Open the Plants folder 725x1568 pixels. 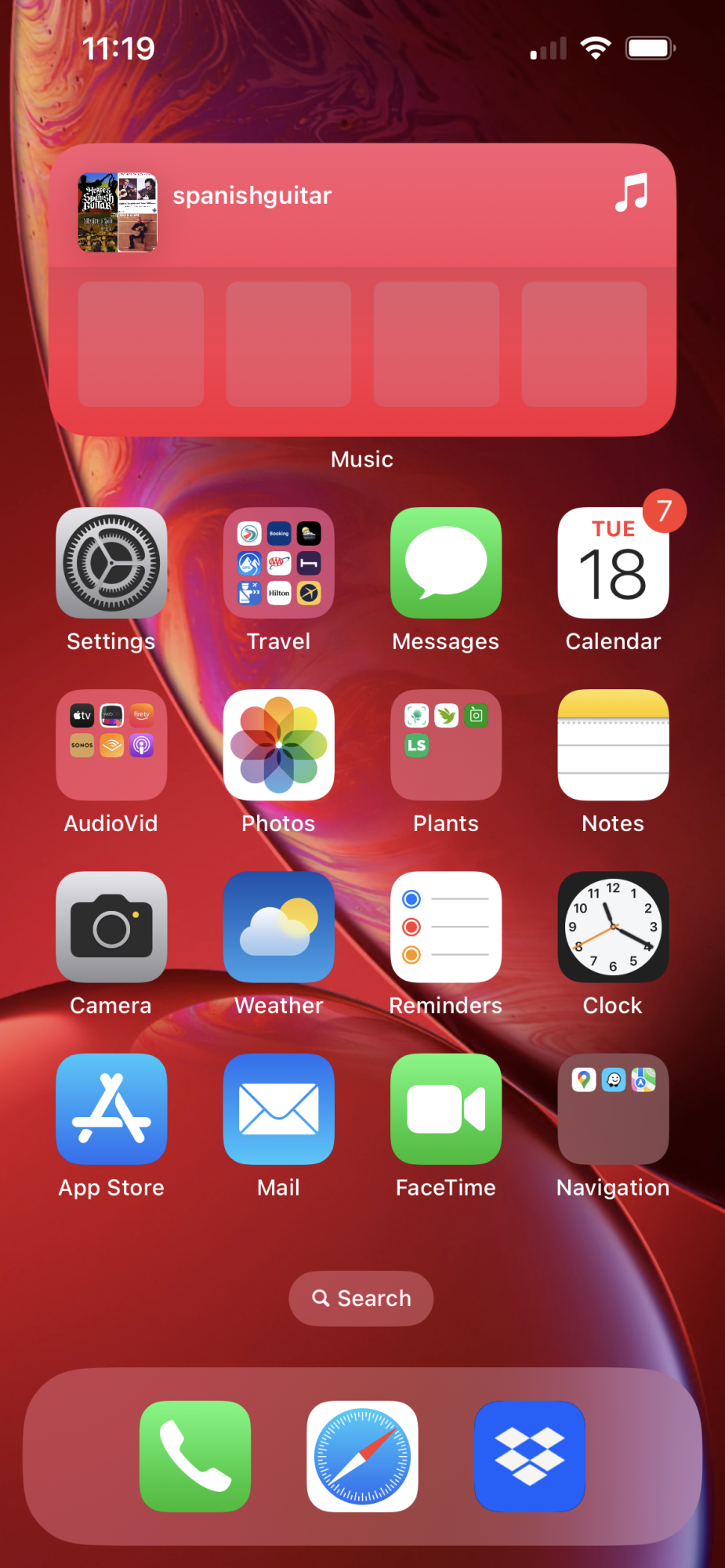coord(445,745)
